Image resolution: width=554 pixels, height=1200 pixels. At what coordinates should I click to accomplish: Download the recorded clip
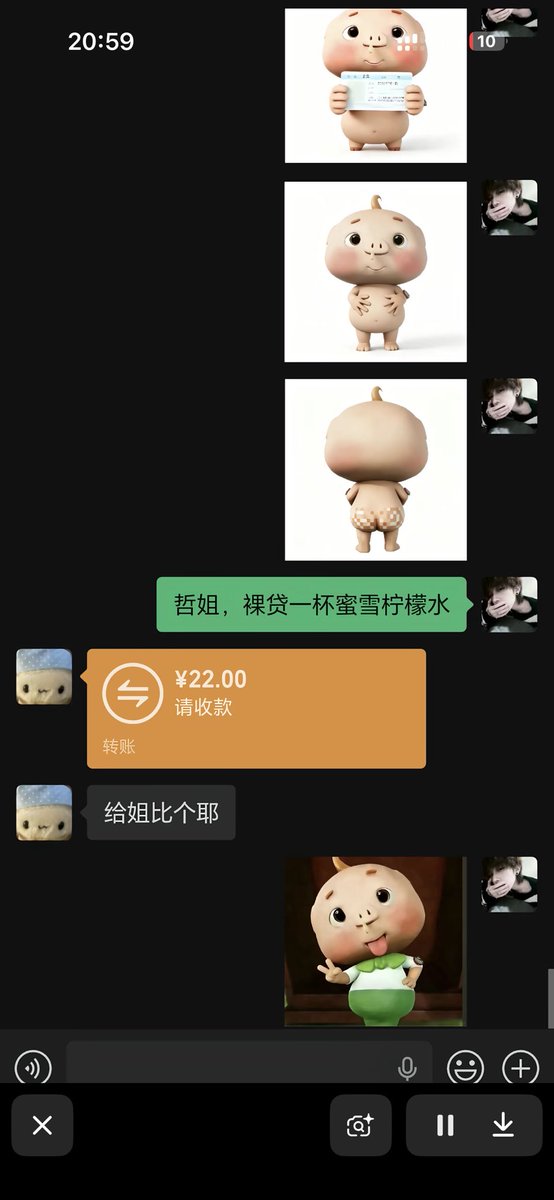pyautogui.click(x=503, y=1125)
